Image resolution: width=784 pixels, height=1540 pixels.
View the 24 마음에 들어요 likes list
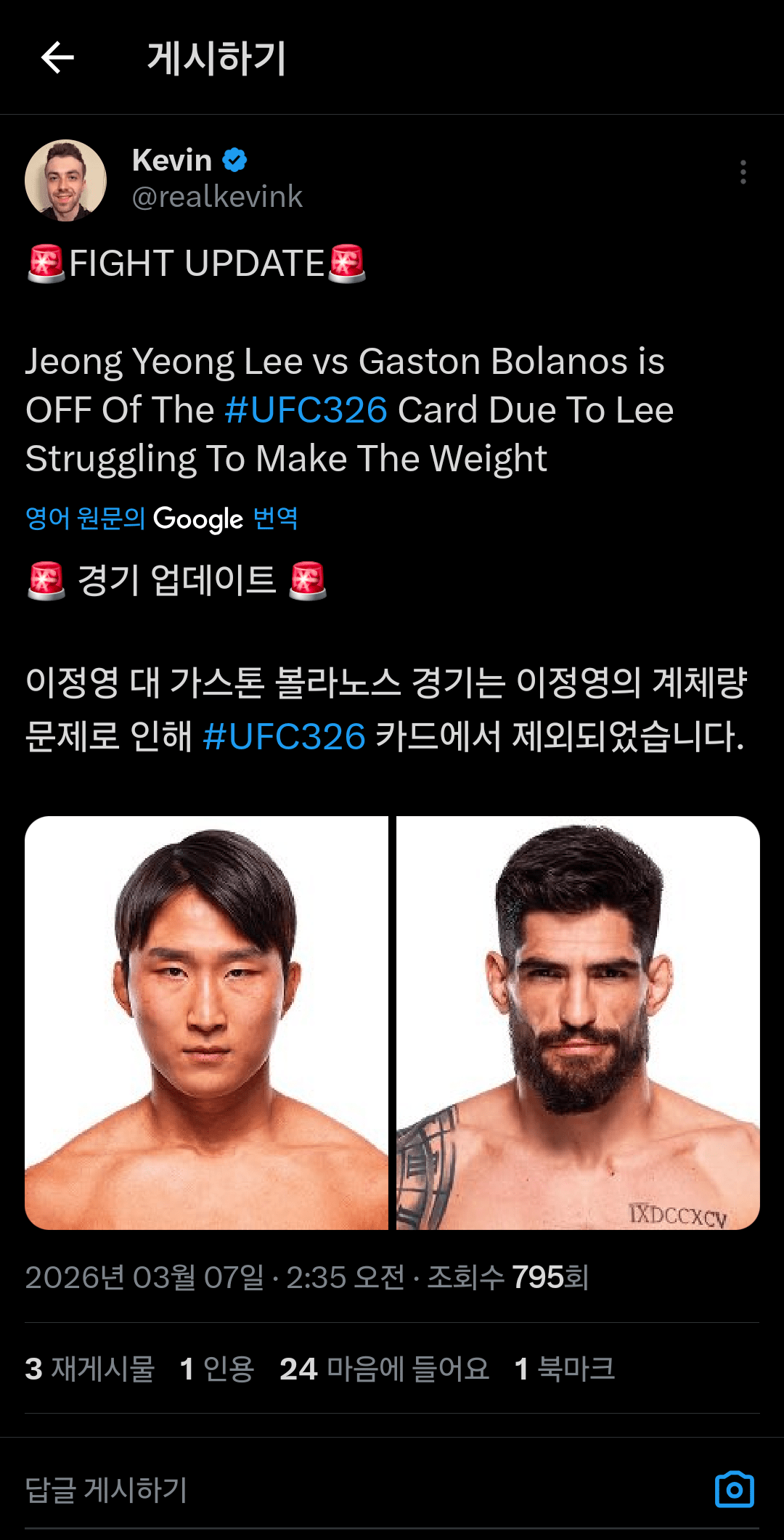coord(384,1369)
